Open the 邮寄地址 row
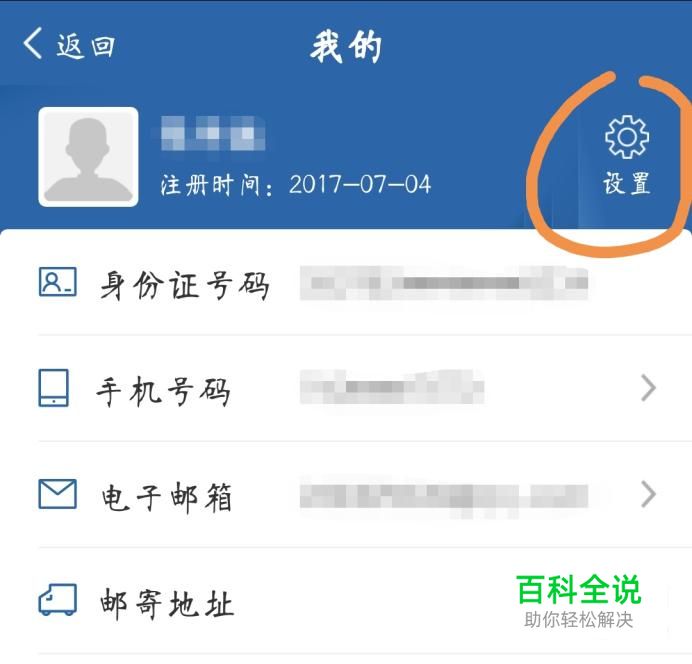The width and height of the screenshot is (692, 664). pyautogui.click(x=300, y=602)
